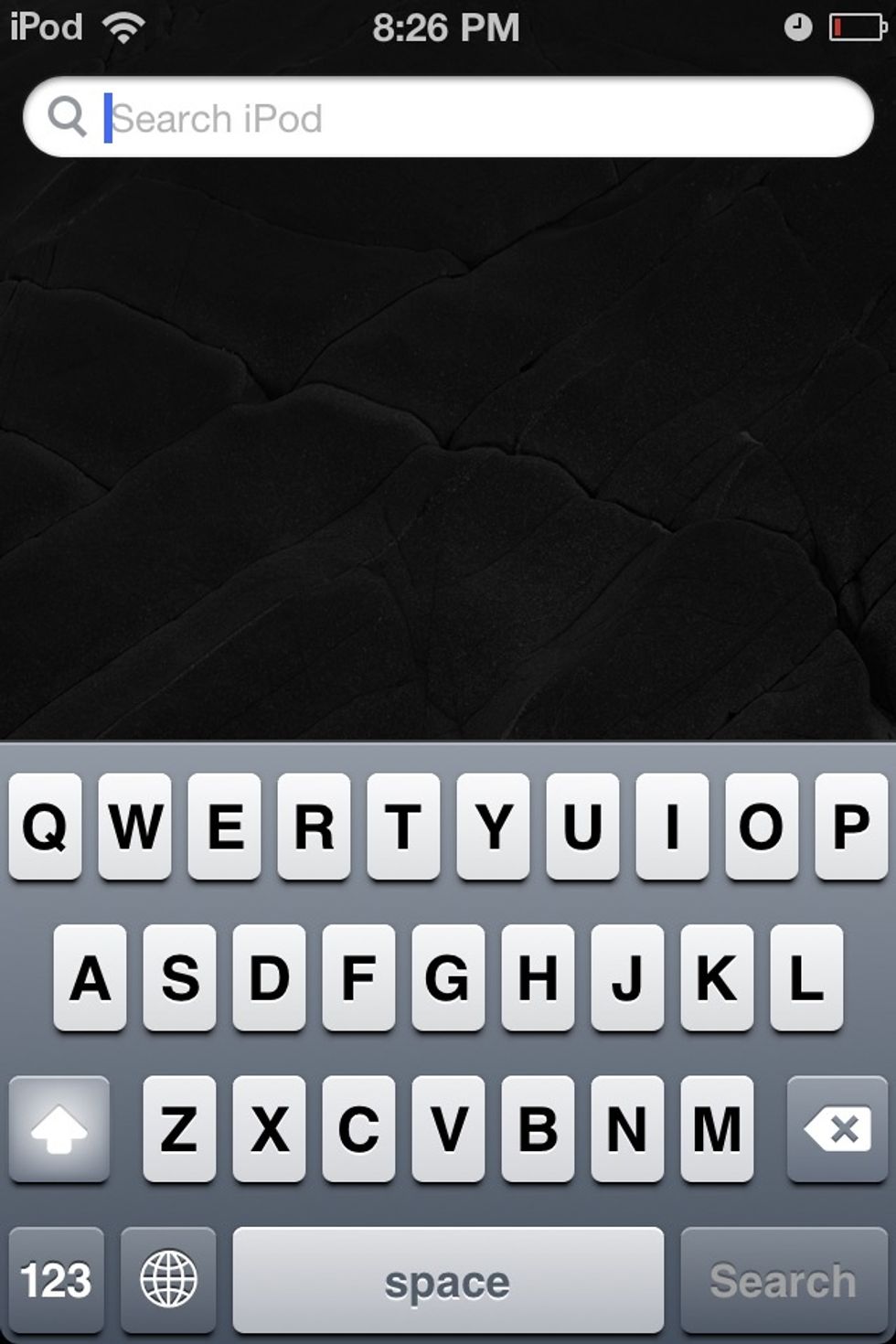This screenshot has width=896, height=1344.
Task: Tap the Wi-Fi status icon
Action: point(123,26)
